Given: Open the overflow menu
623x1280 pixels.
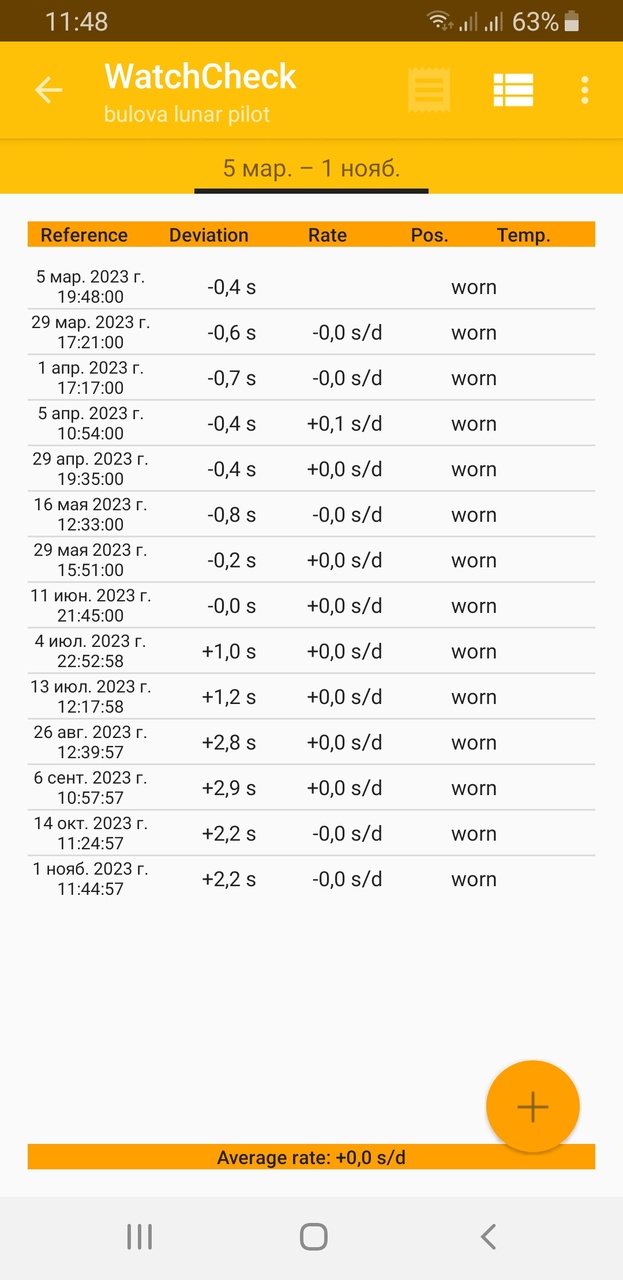Looking at the screenshot, I should [x=584, y=90].
